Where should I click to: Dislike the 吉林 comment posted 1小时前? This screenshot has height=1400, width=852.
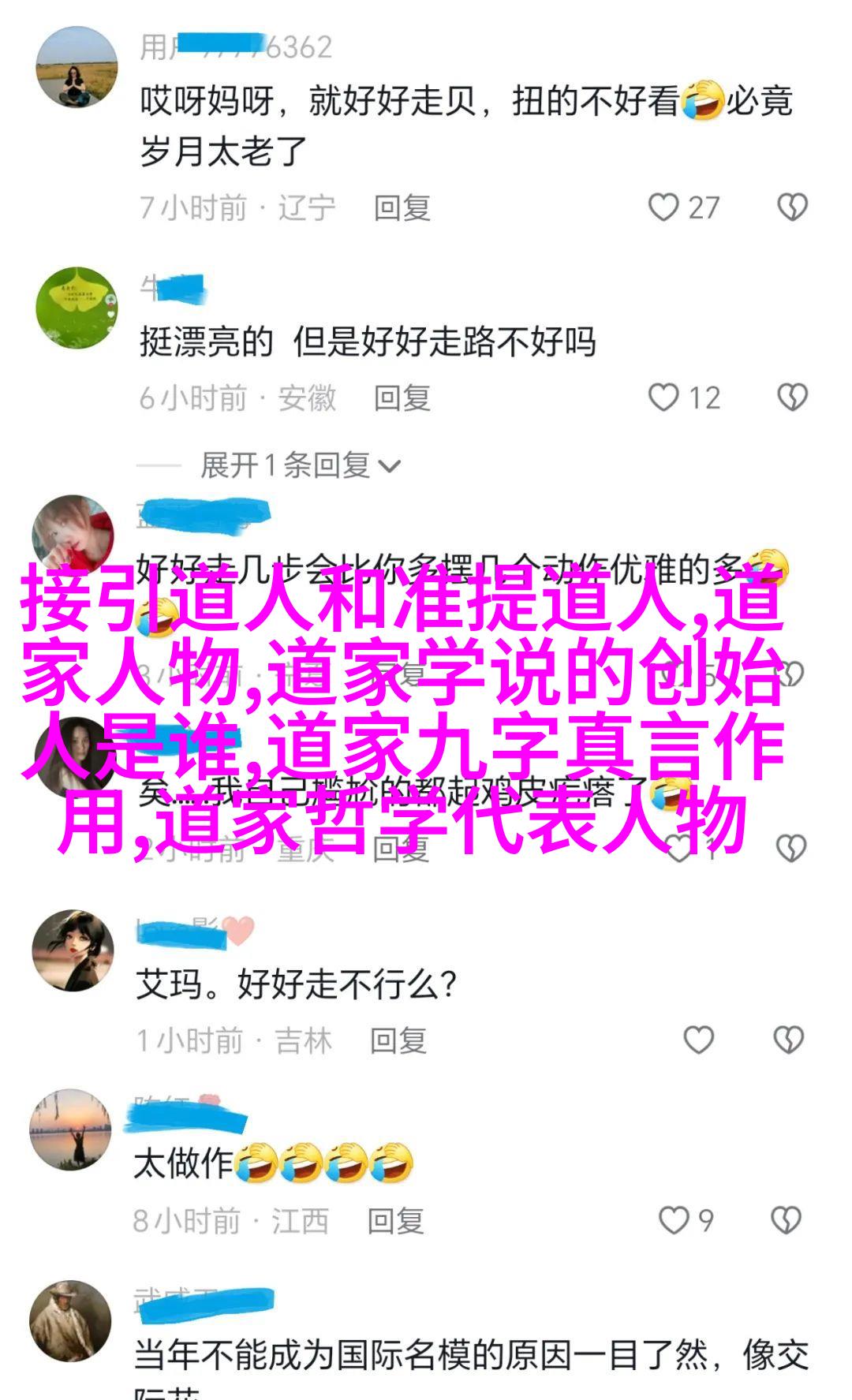[788, 1040]
